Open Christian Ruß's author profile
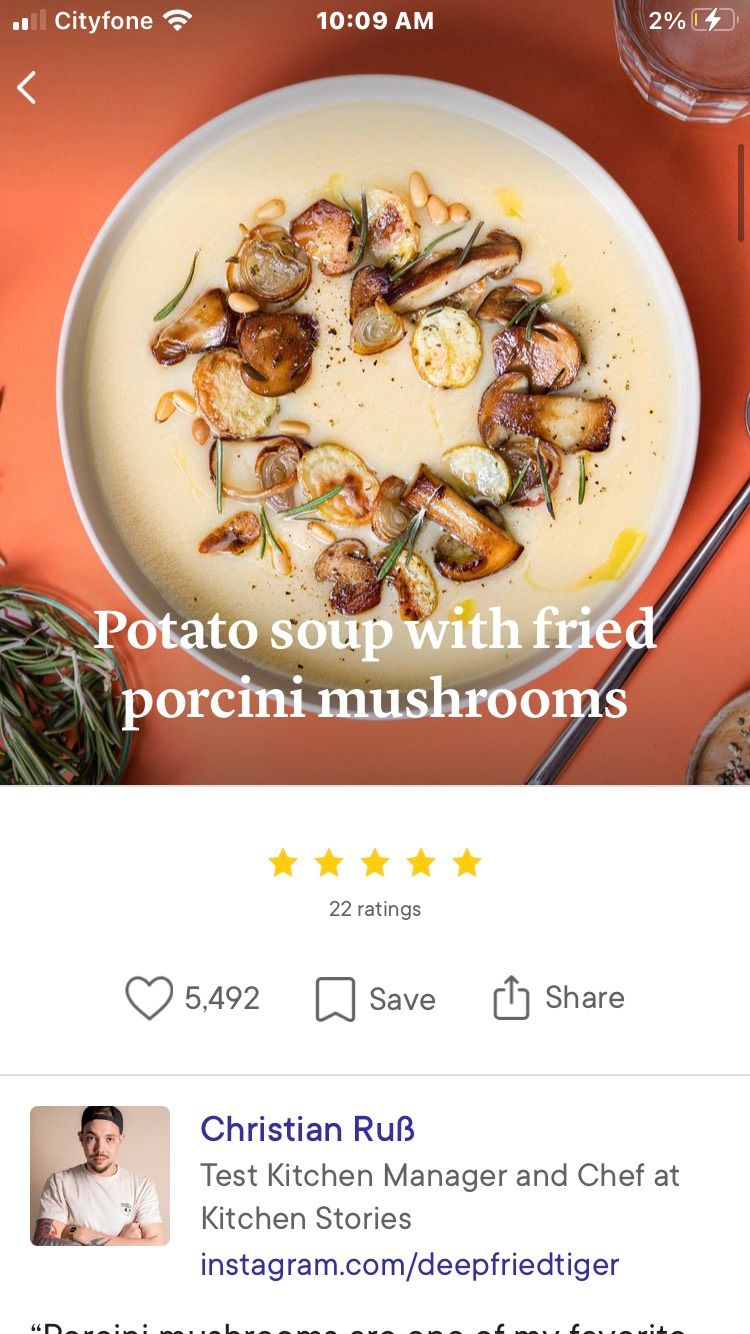The width and height of the screenshot is (750, 1334). tap(307, 1129)
